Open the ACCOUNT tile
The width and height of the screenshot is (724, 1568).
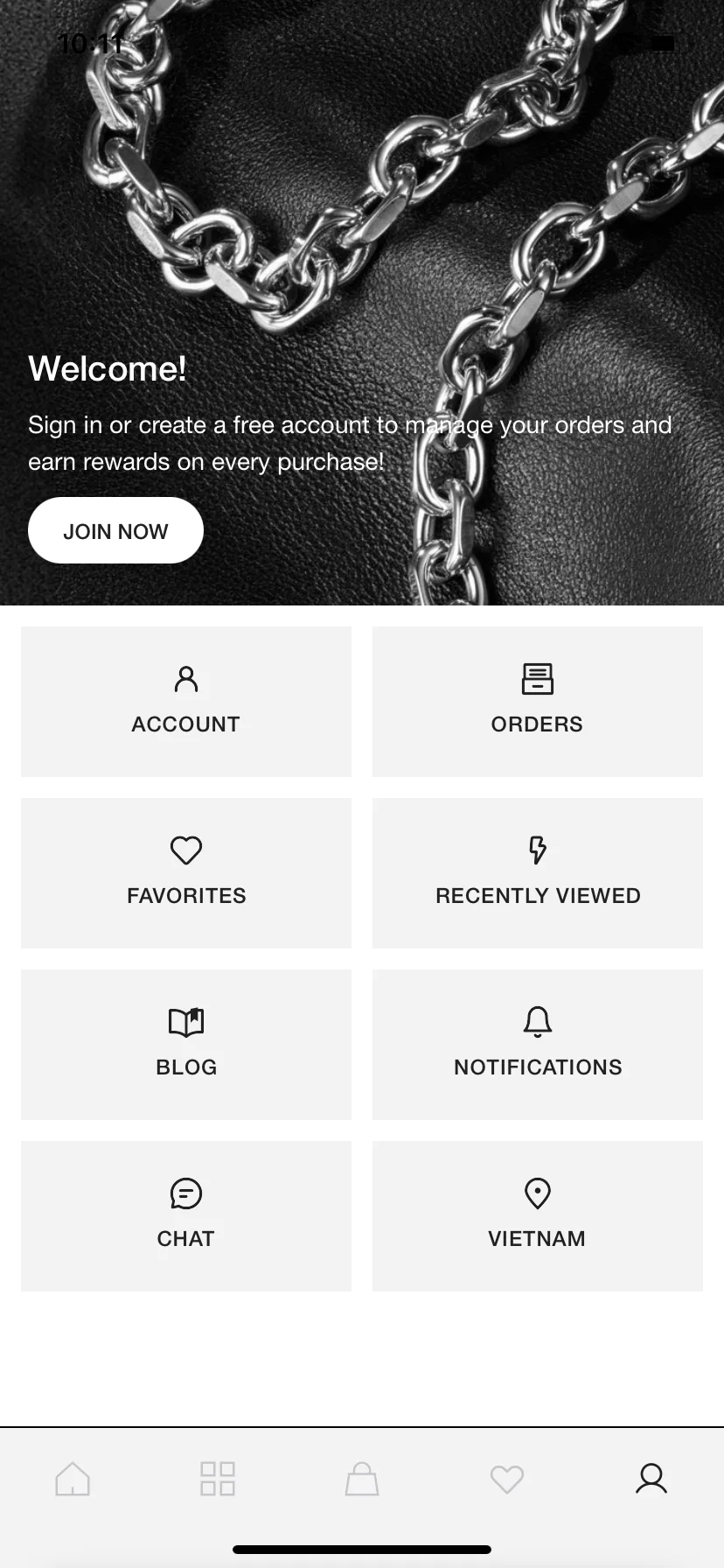pos(186,702)
